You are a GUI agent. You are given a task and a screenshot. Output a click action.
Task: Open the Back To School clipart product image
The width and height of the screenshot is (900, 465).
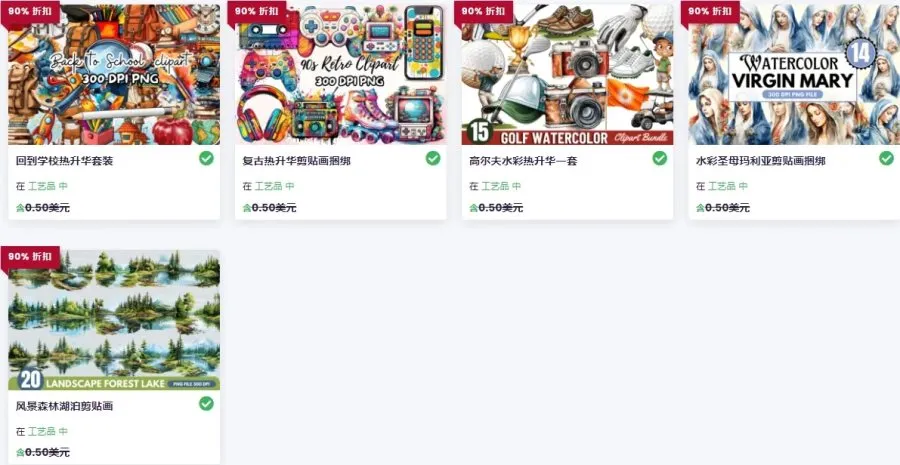(x=114, y=75)
